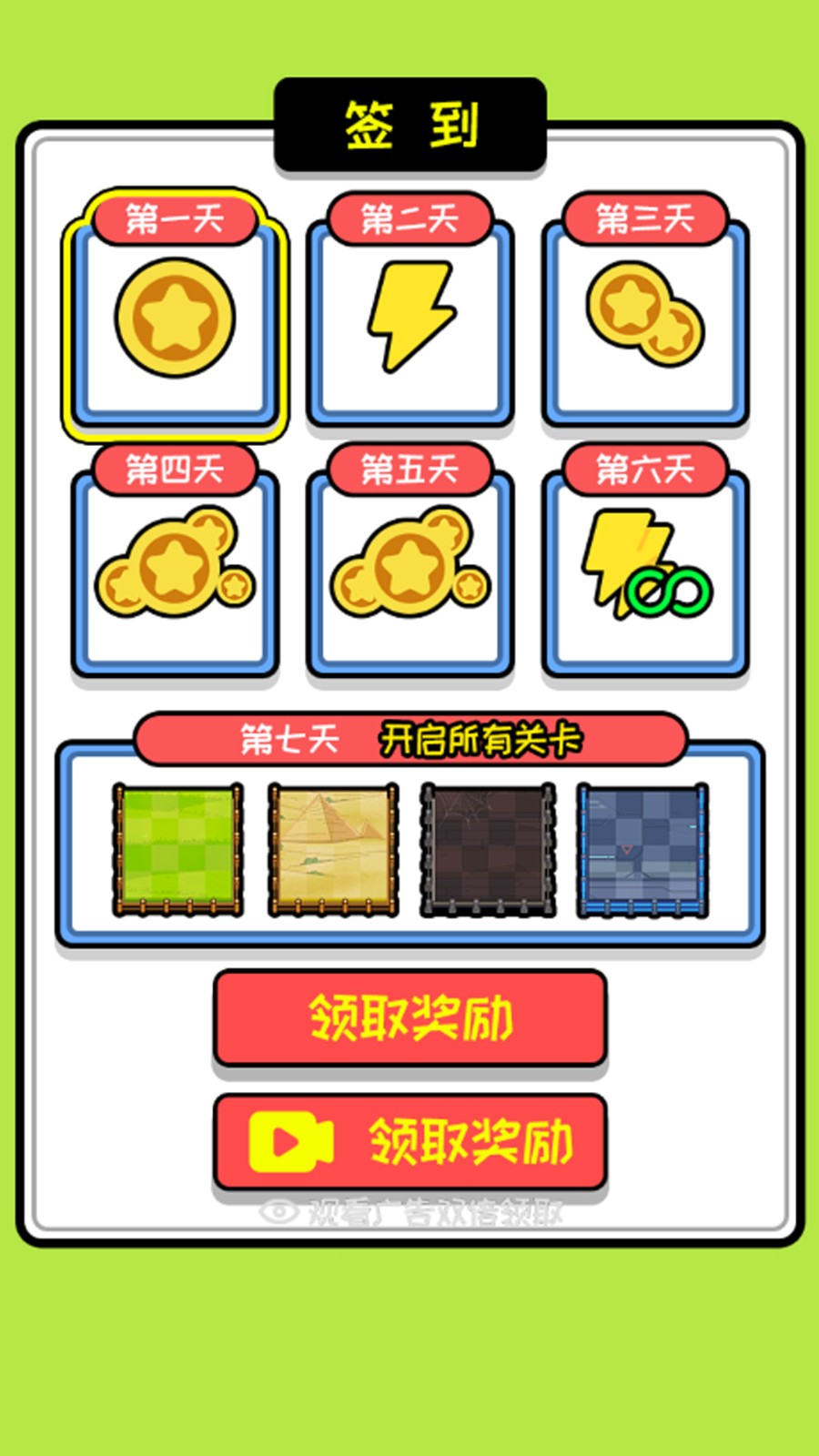
Task: Tap the plain 领取奖励 claim button
Action: 409,1017
